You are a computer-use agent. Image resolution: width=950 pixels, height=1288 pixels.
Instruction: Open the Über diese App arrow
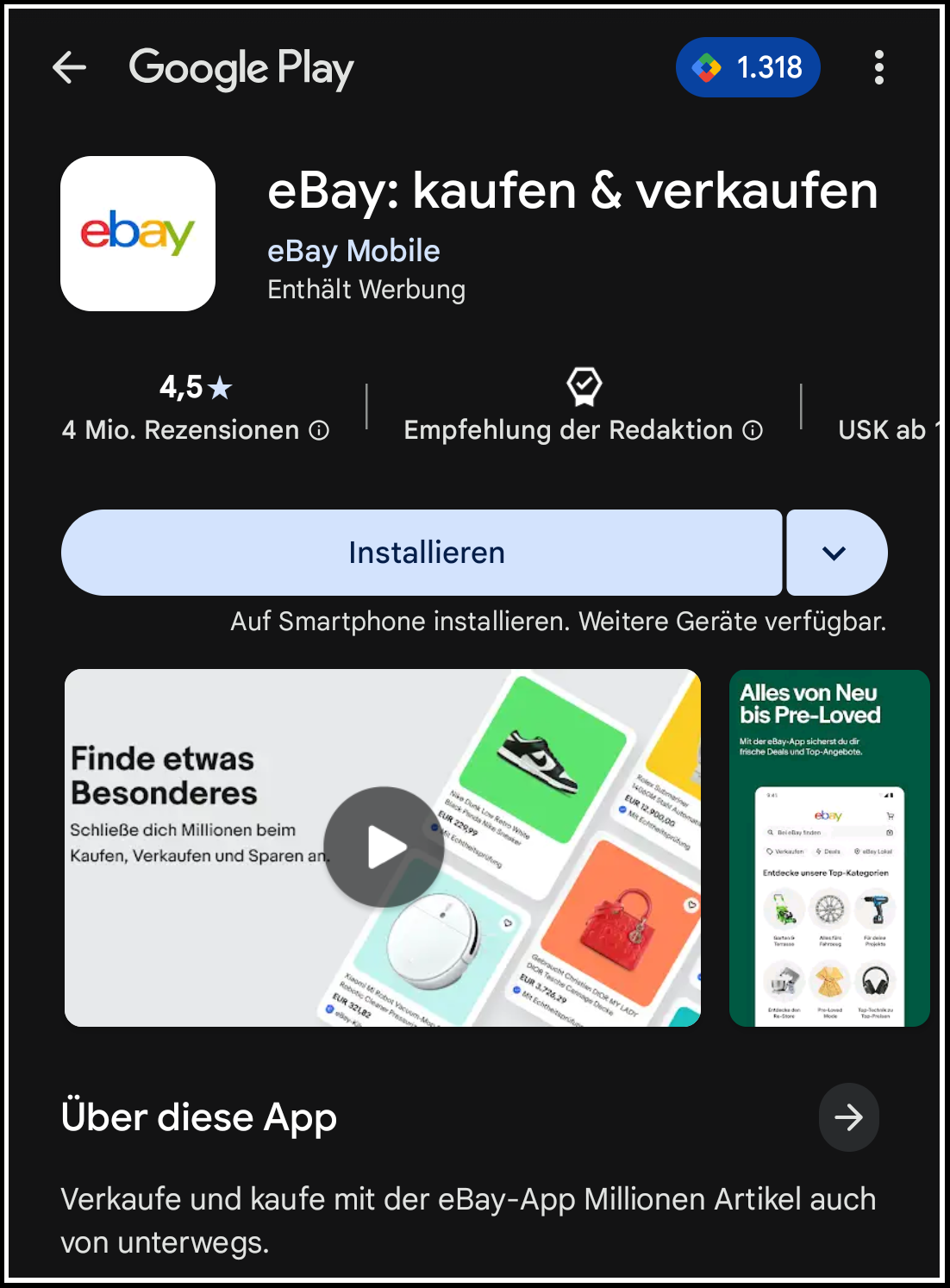click(x=848, y=1117)
